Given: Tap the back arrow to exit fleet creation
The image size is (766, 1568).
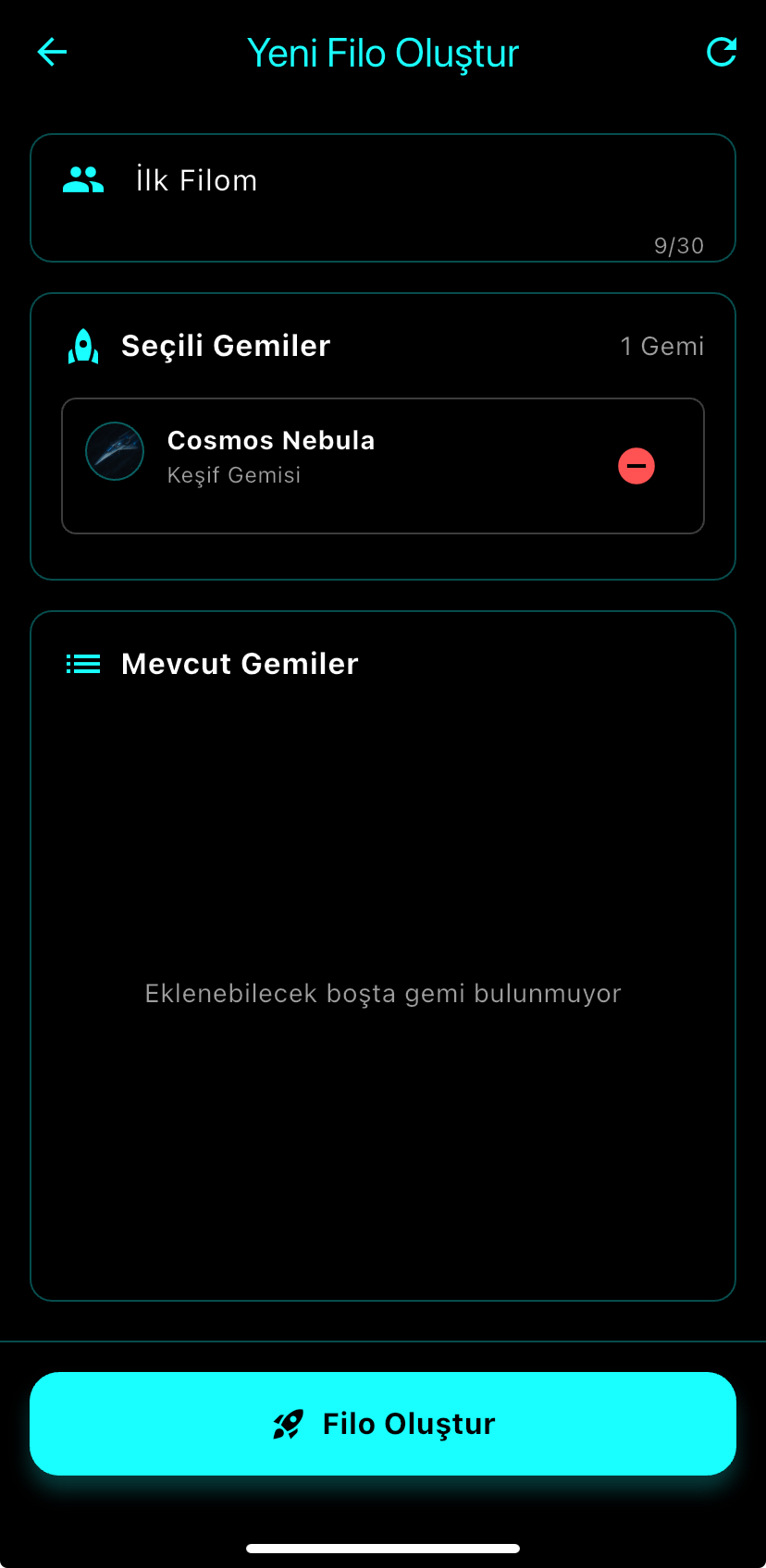Looking at the screenshot, I should coord(51,53).
